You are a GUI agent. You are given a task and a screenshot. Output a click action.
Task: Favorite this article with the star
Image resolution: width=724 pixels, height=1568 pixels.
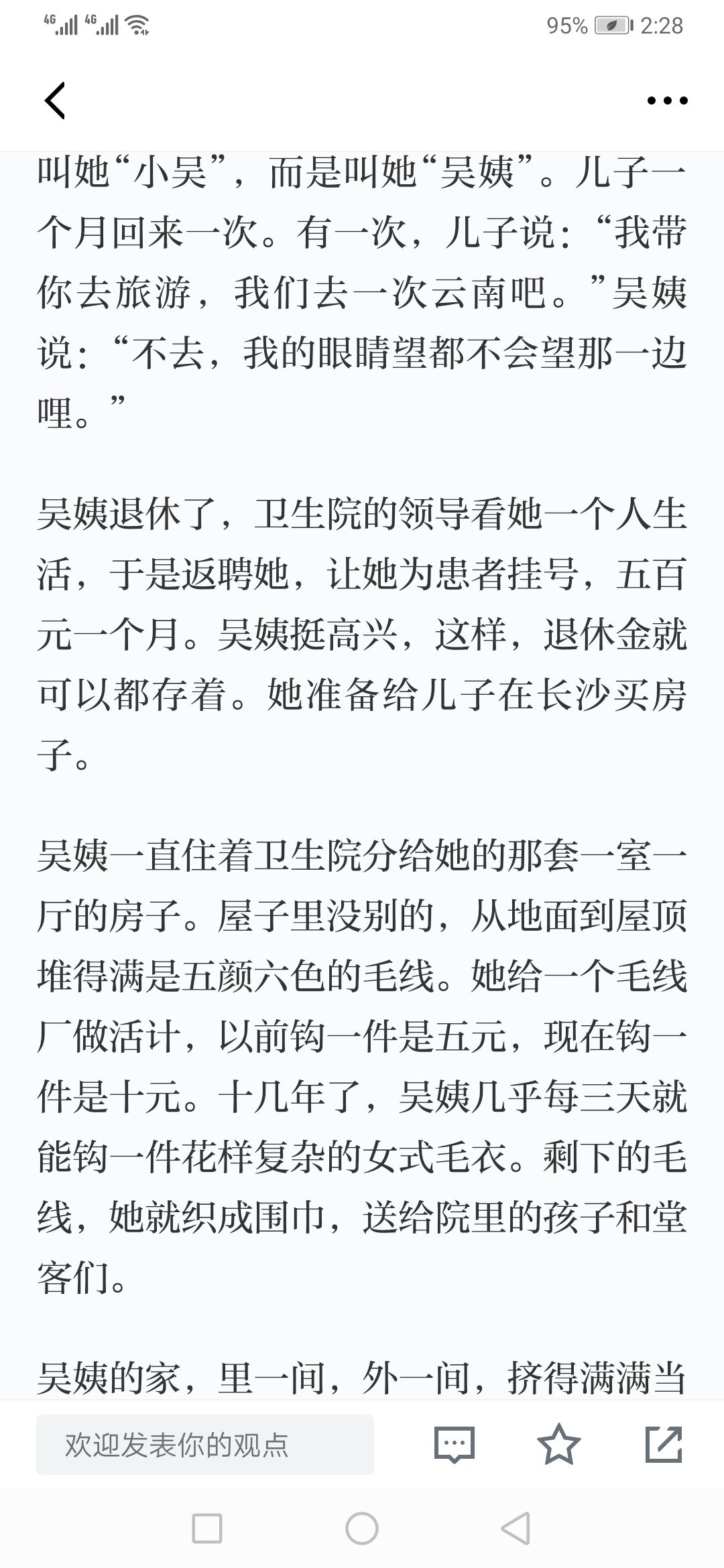[x=558, y=1444]
